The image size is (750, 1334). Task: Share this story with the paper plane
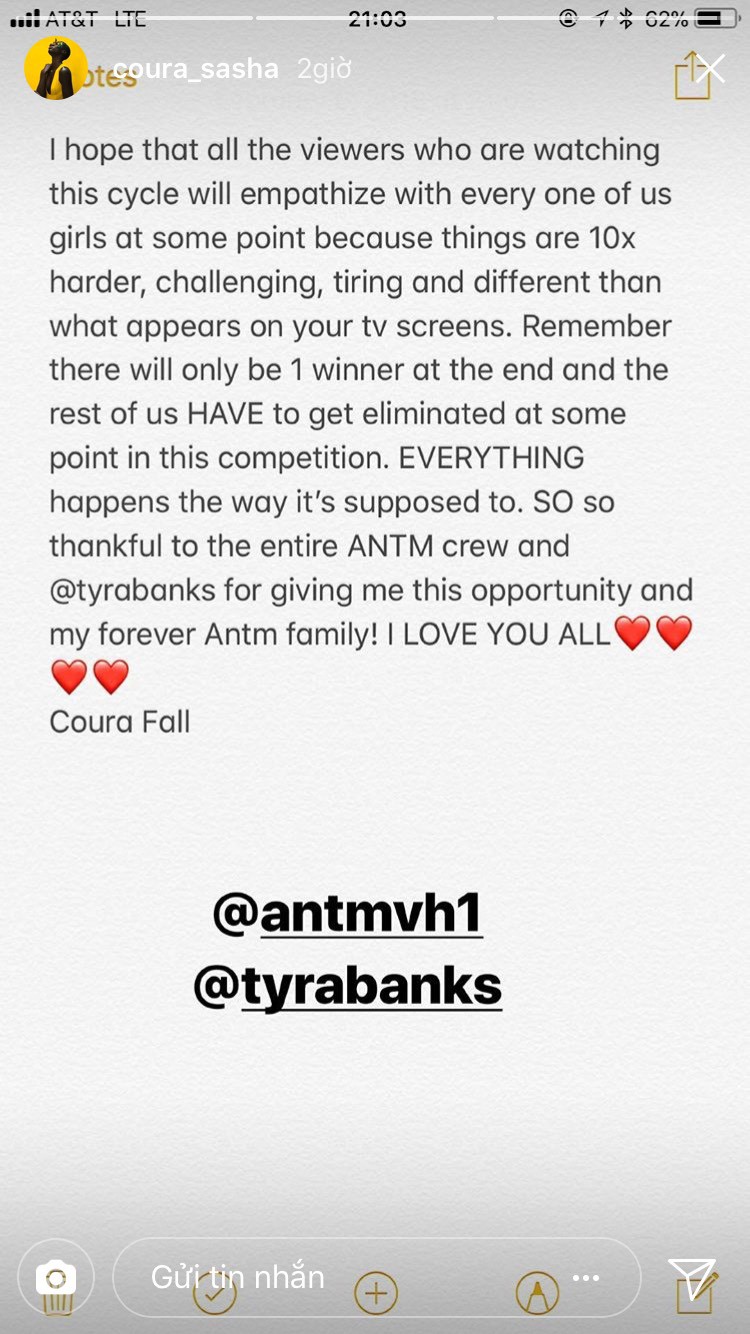[x=692, y=1277]
